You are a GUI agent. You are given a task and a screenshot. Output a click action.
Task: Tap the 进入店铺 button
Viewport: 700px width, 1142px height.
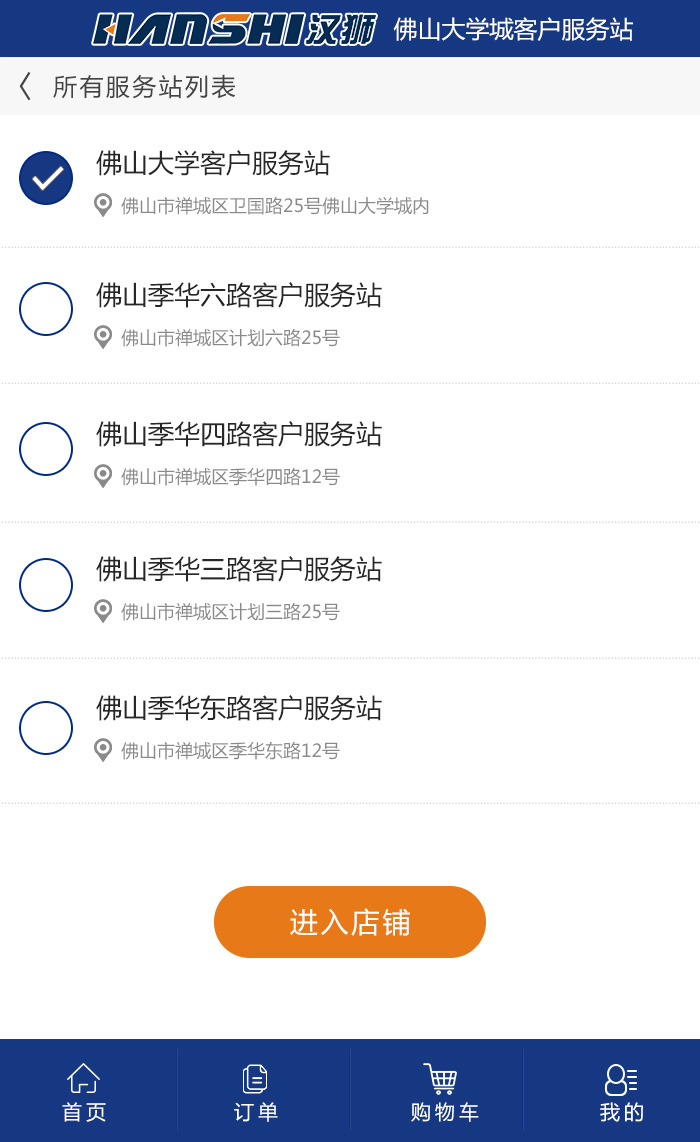tap(350, 922)
